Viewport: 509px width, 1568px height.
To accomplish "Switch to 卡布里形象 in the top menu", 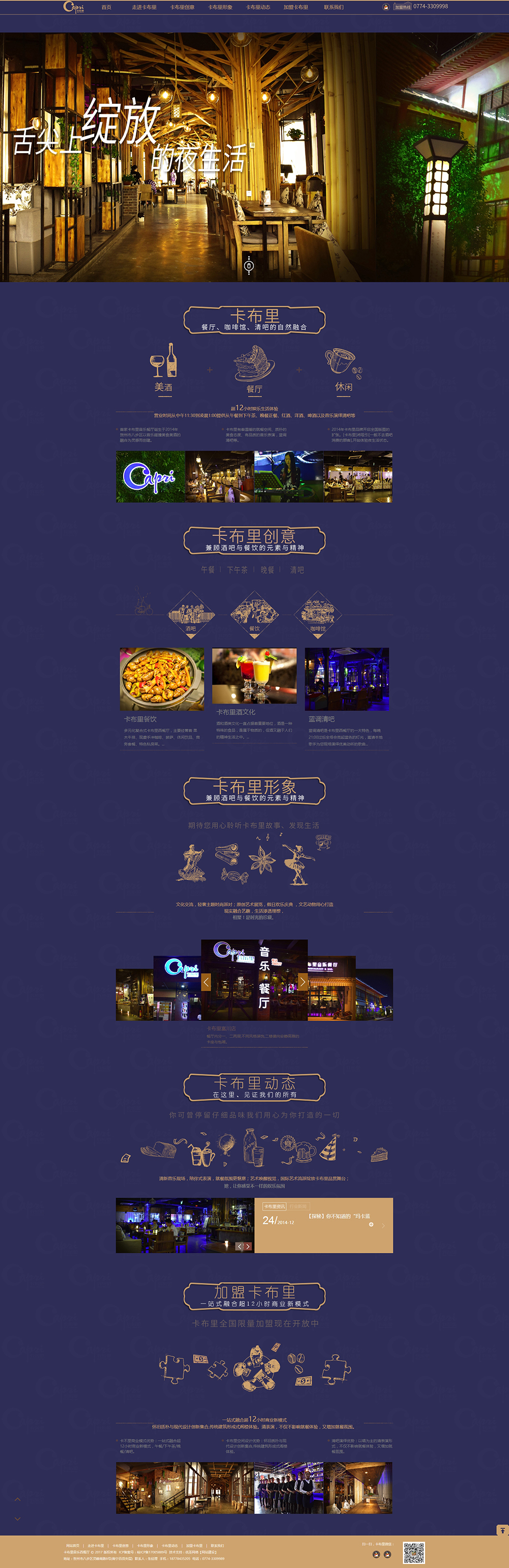I will tap(220, 7).
